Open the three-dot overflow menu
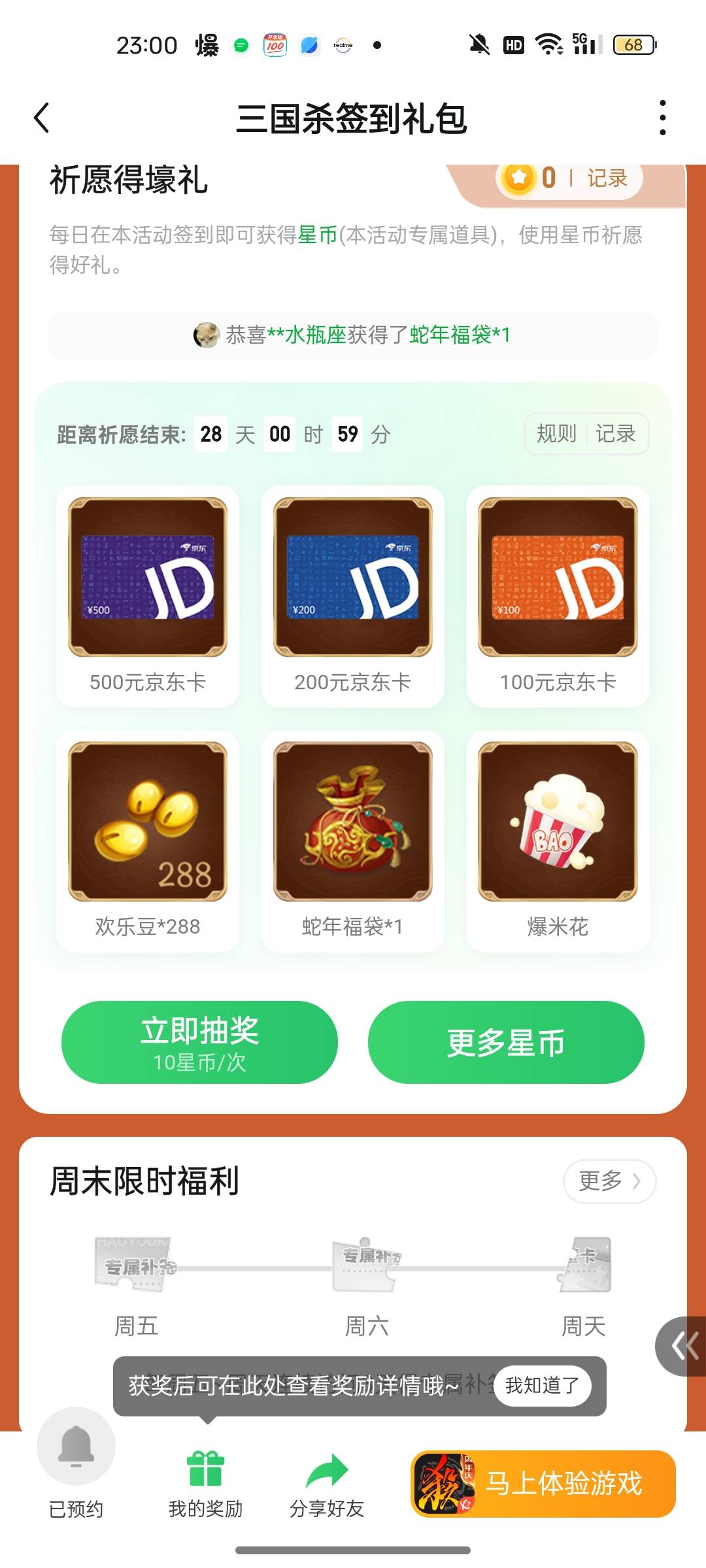The width and height of the screenshot is (706, 1568). tap(662, 118)
